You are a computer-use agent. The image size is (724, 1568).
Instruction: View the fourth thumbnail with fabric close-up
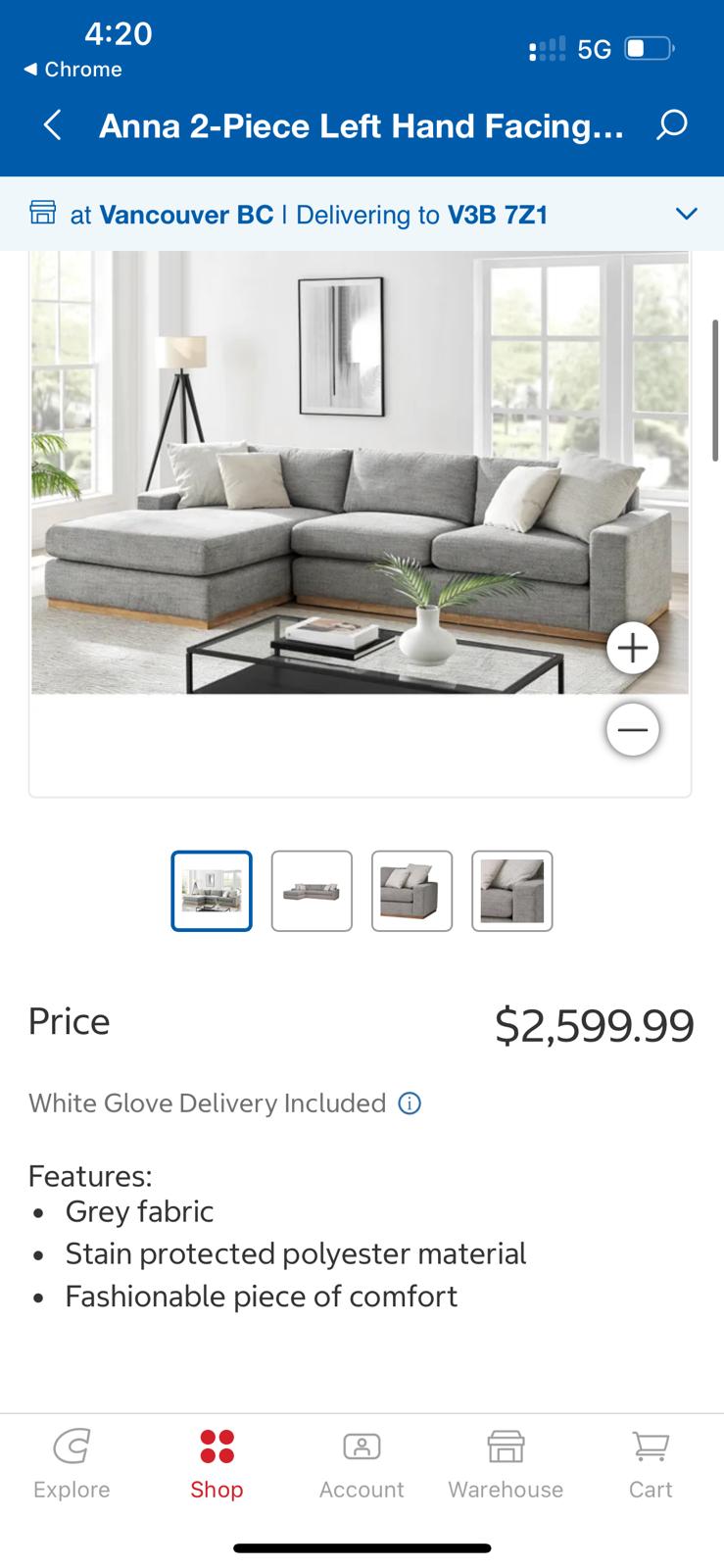(511, 891)
